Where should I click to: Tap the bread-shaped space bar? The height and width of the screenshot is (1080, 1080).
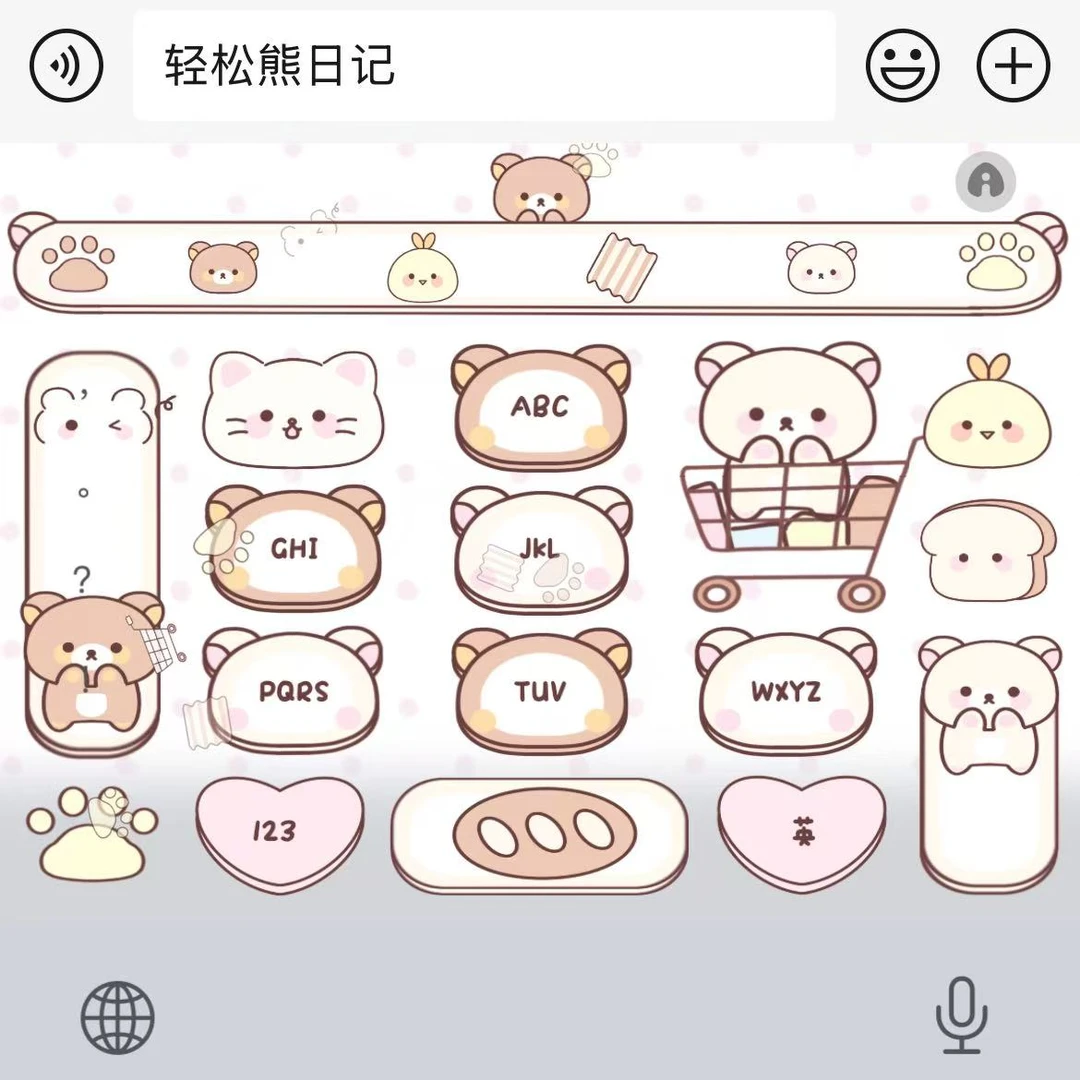[x=540, y=834]
